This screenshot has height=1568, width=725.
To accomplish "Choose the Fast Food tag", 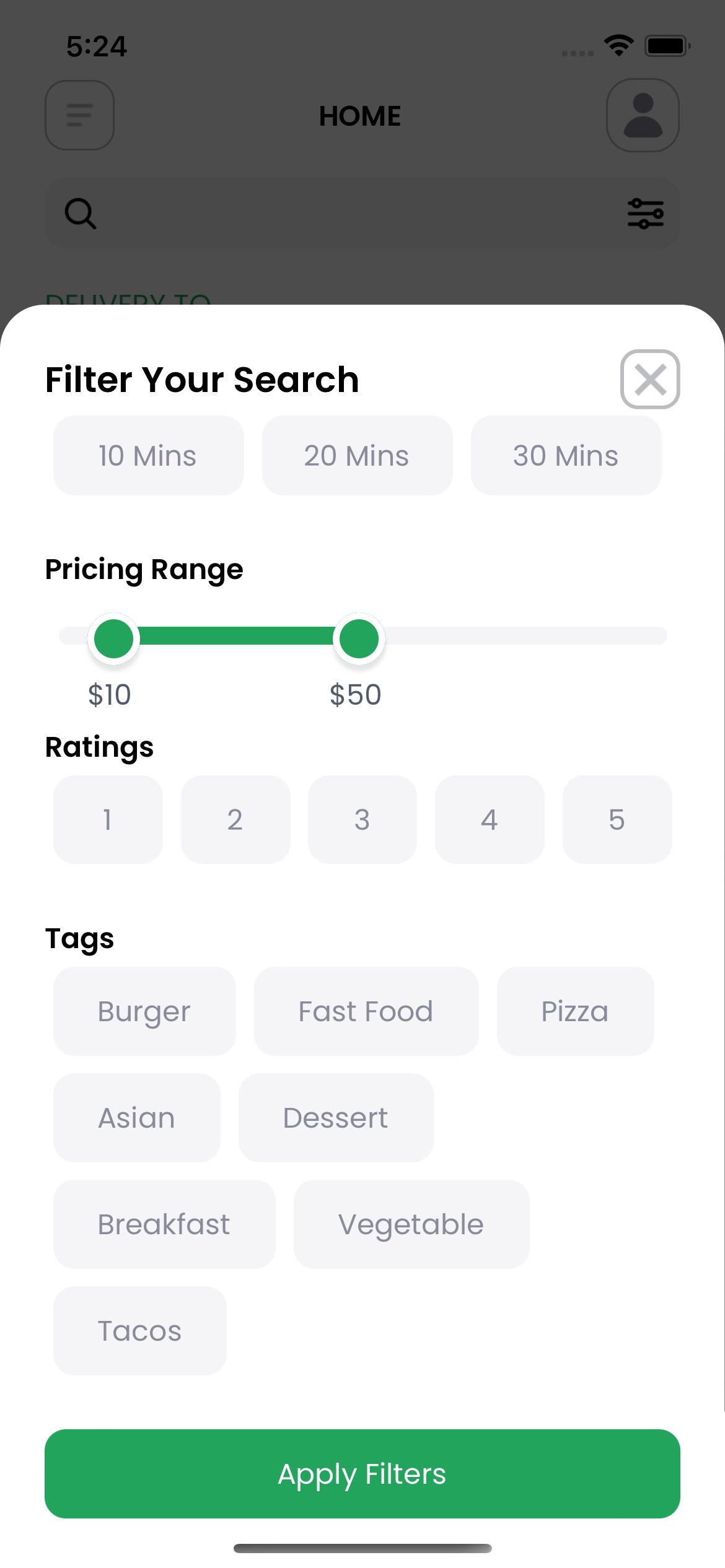I will pyautogui.click(x=366, y=1011).
